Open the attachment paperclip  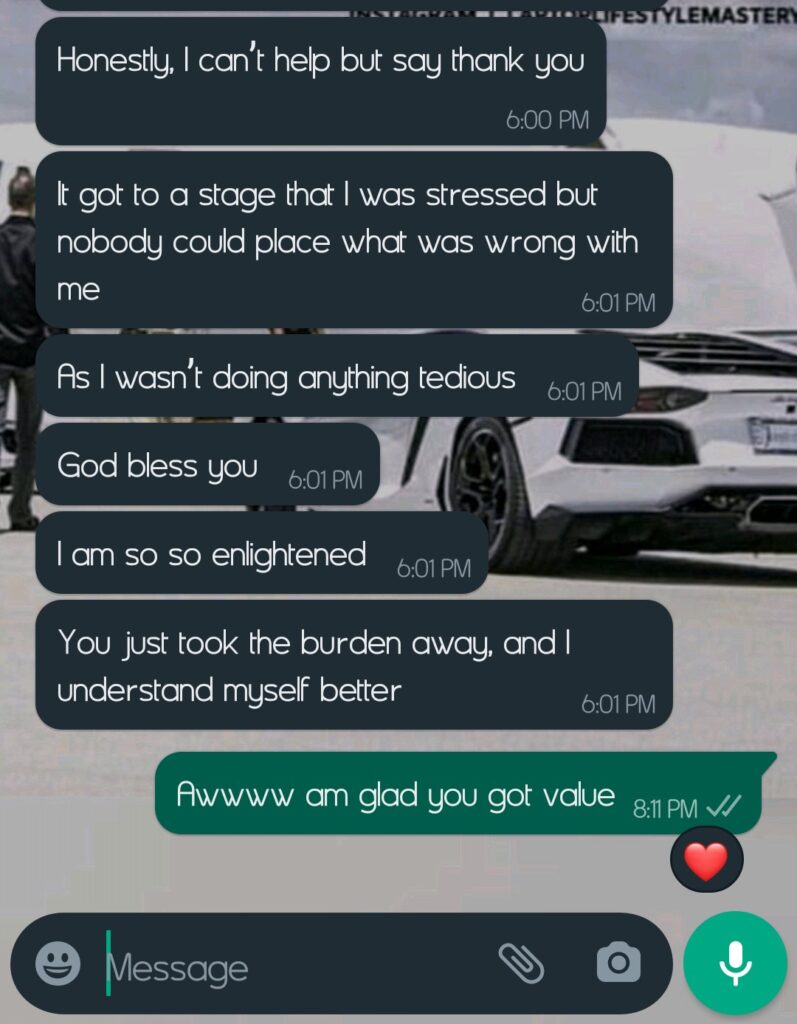click(521, 963)
